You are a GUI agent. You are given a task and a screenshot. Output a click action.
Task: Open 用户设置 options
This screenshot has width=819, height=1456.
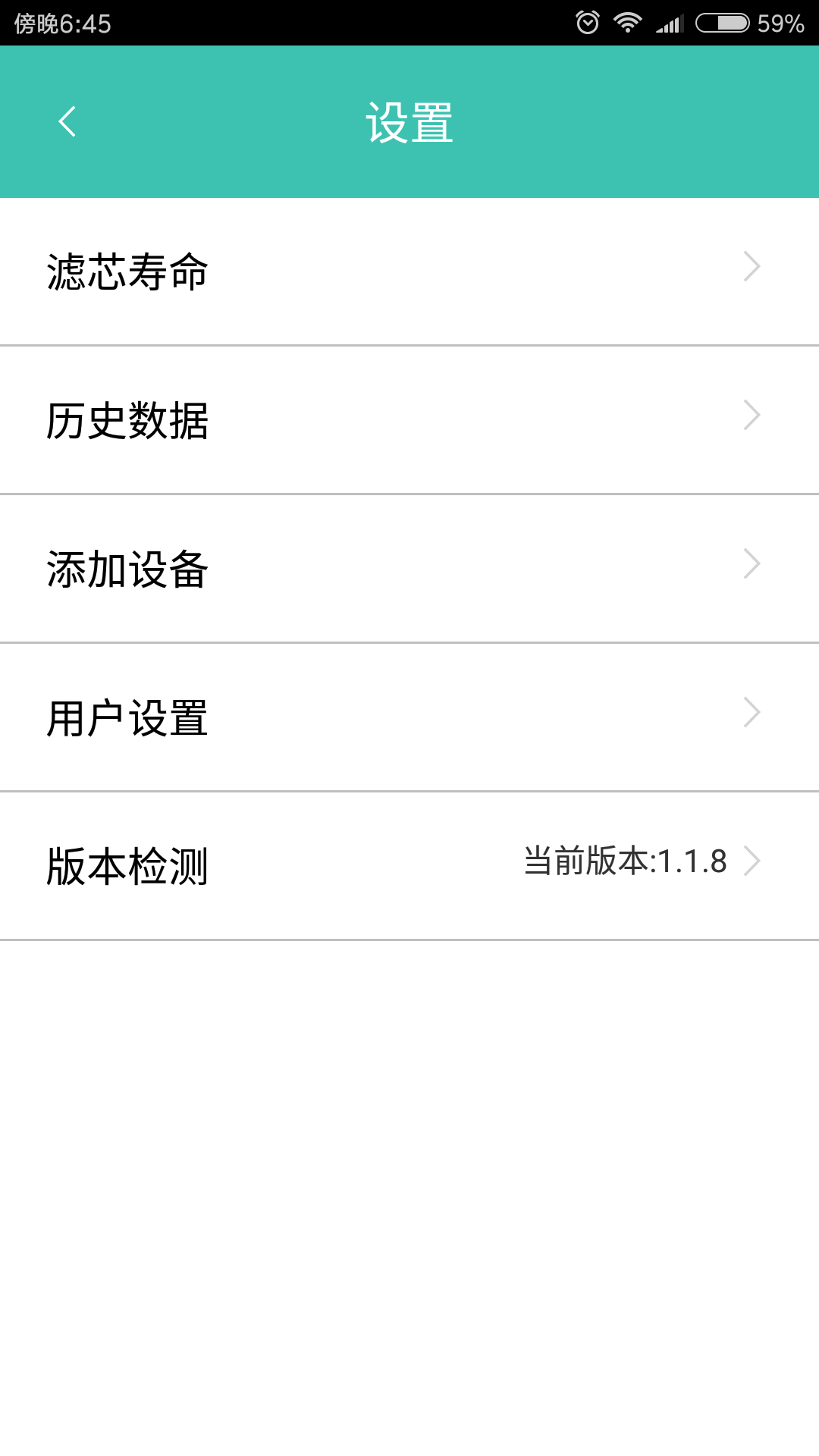click(x=409, y=717)
